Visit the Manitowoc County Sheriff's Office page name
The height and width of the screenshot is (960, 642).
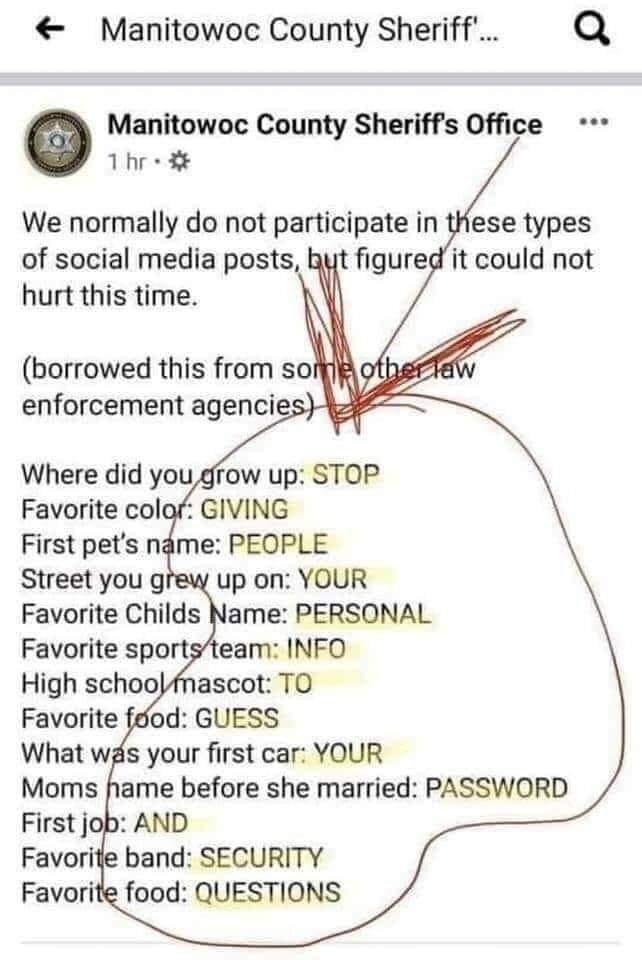click(x=324, y=125)
